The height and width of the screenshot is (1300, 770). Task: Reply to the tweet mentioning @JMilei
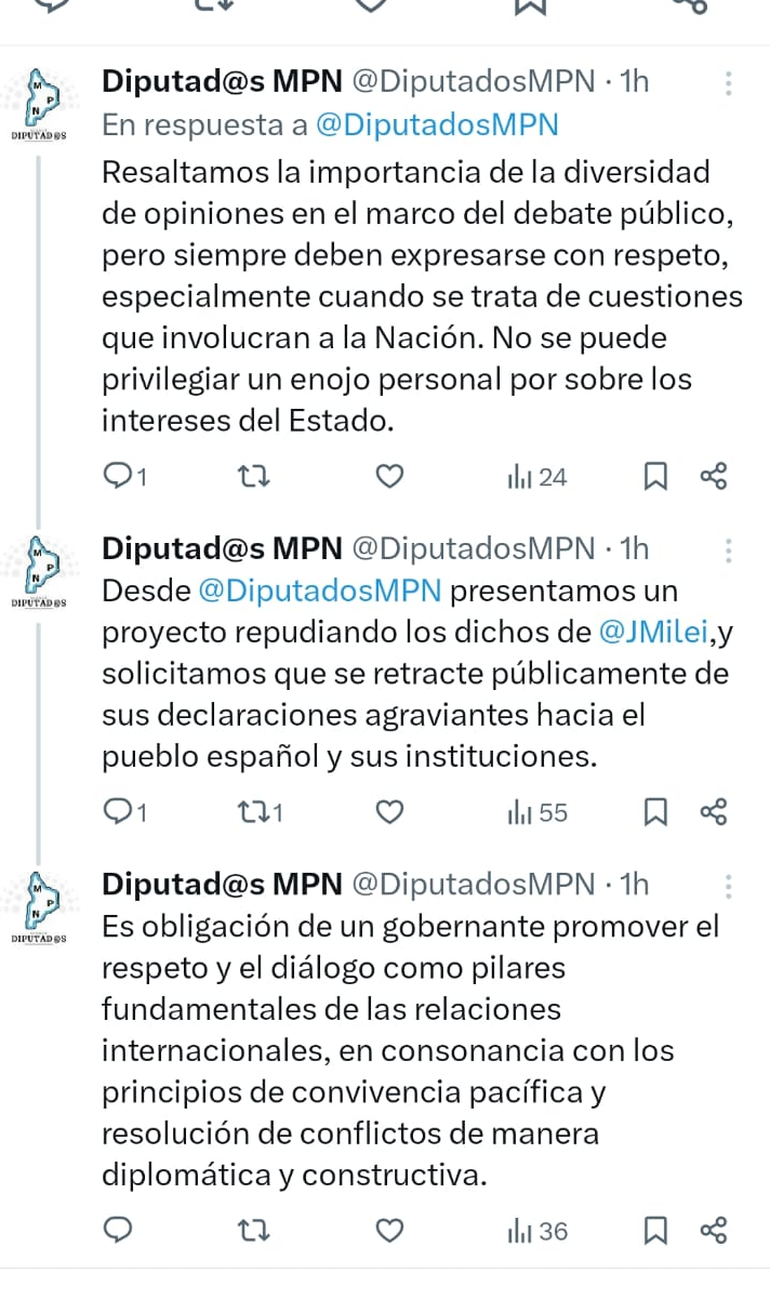click(x=119, y=813)
